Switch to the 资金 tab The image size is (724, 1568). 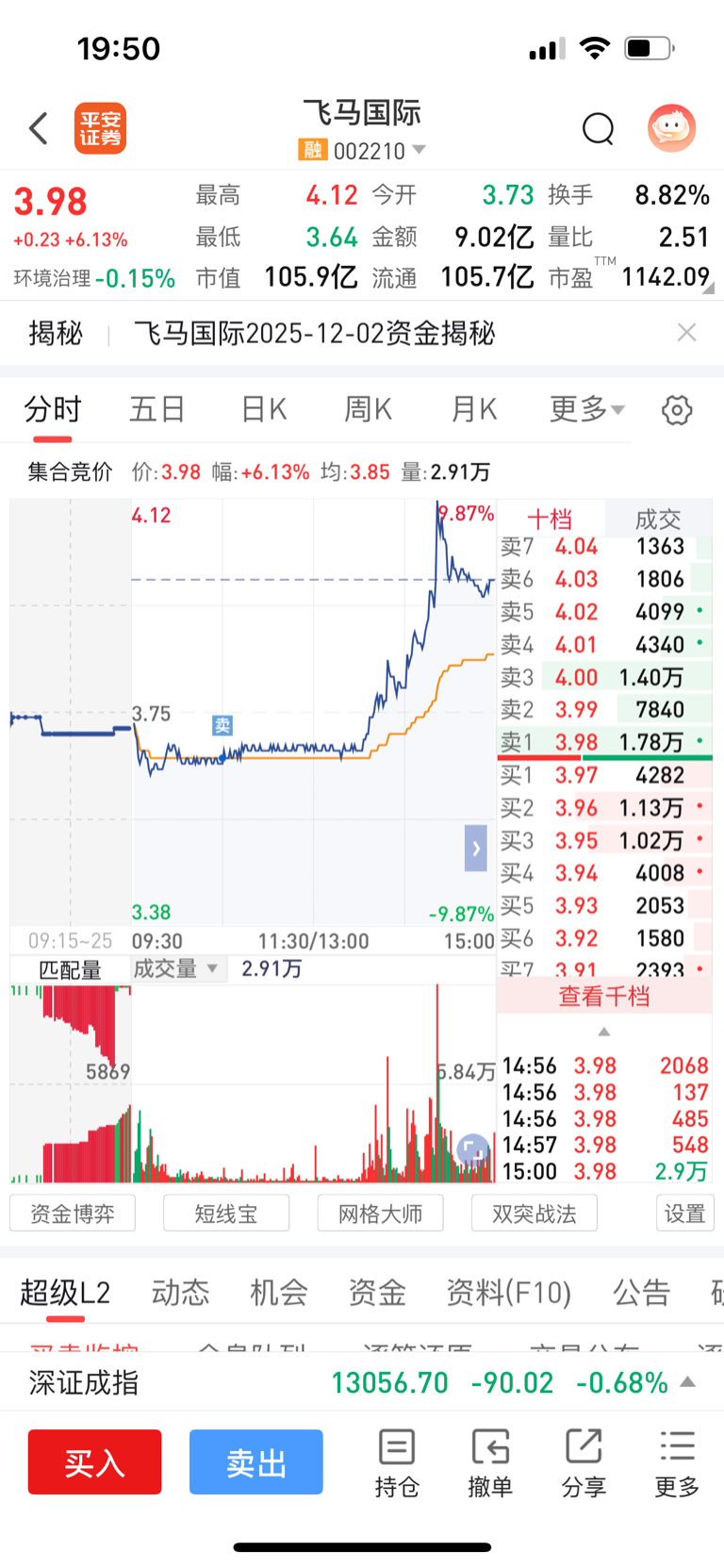pyautogui.click(x=377, y=1292)
